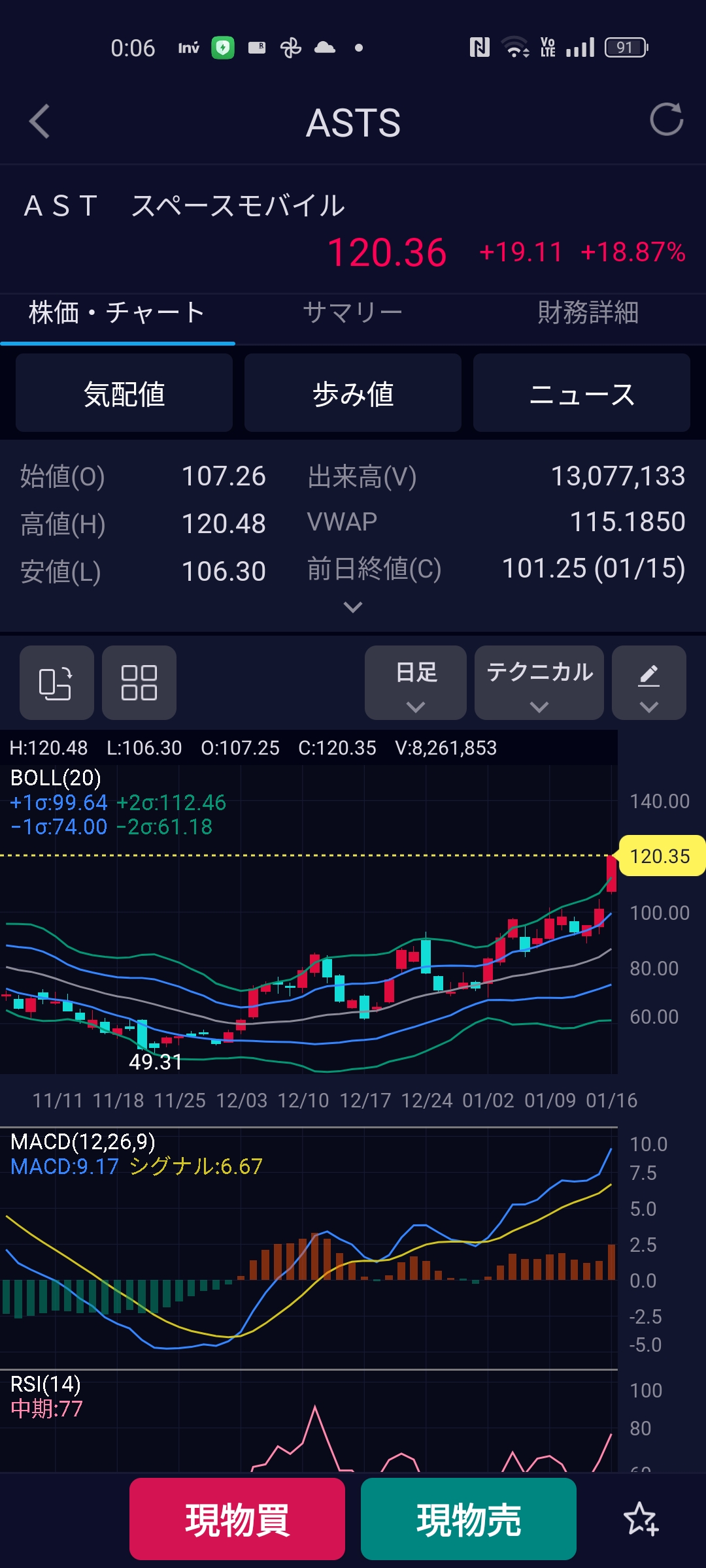Tap 現物売 to sell shares

(x=469, y=1520)
